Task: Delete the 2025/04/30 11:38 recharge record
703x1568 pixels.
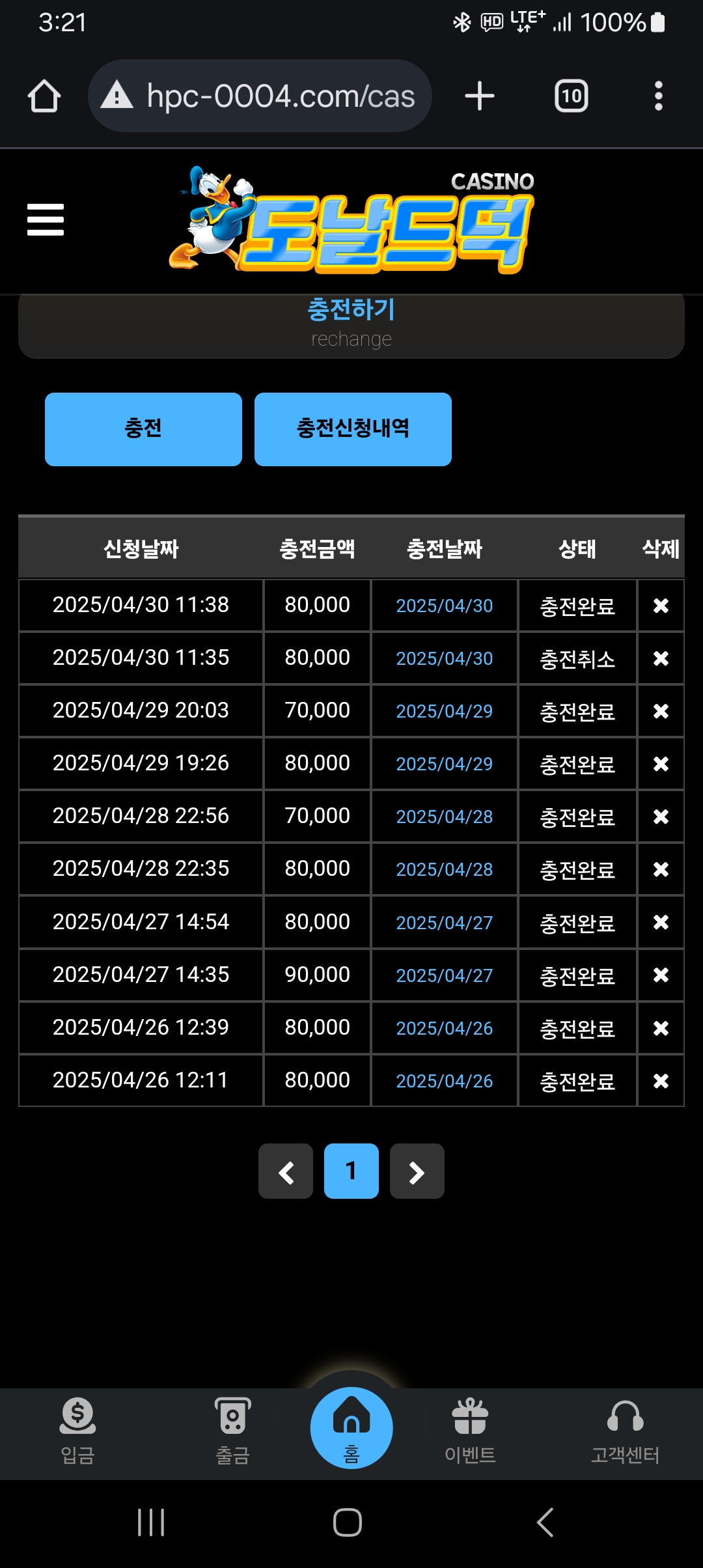Action: coord(661,606)
